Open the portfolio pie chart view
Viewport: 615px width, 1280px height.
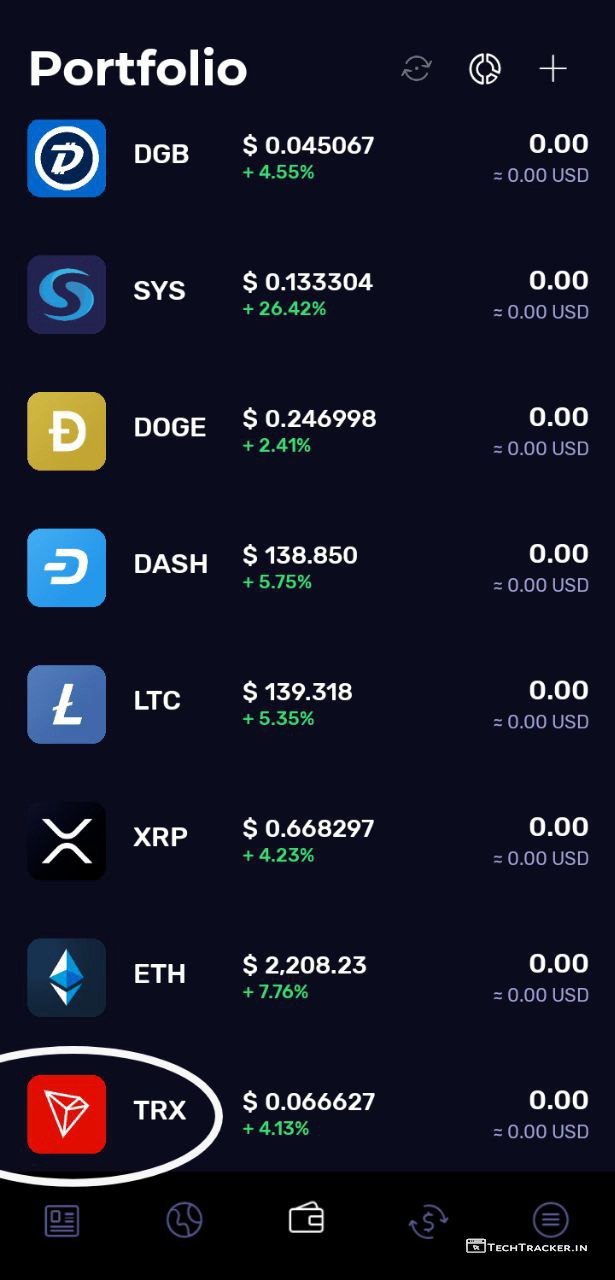click(485, 69)
